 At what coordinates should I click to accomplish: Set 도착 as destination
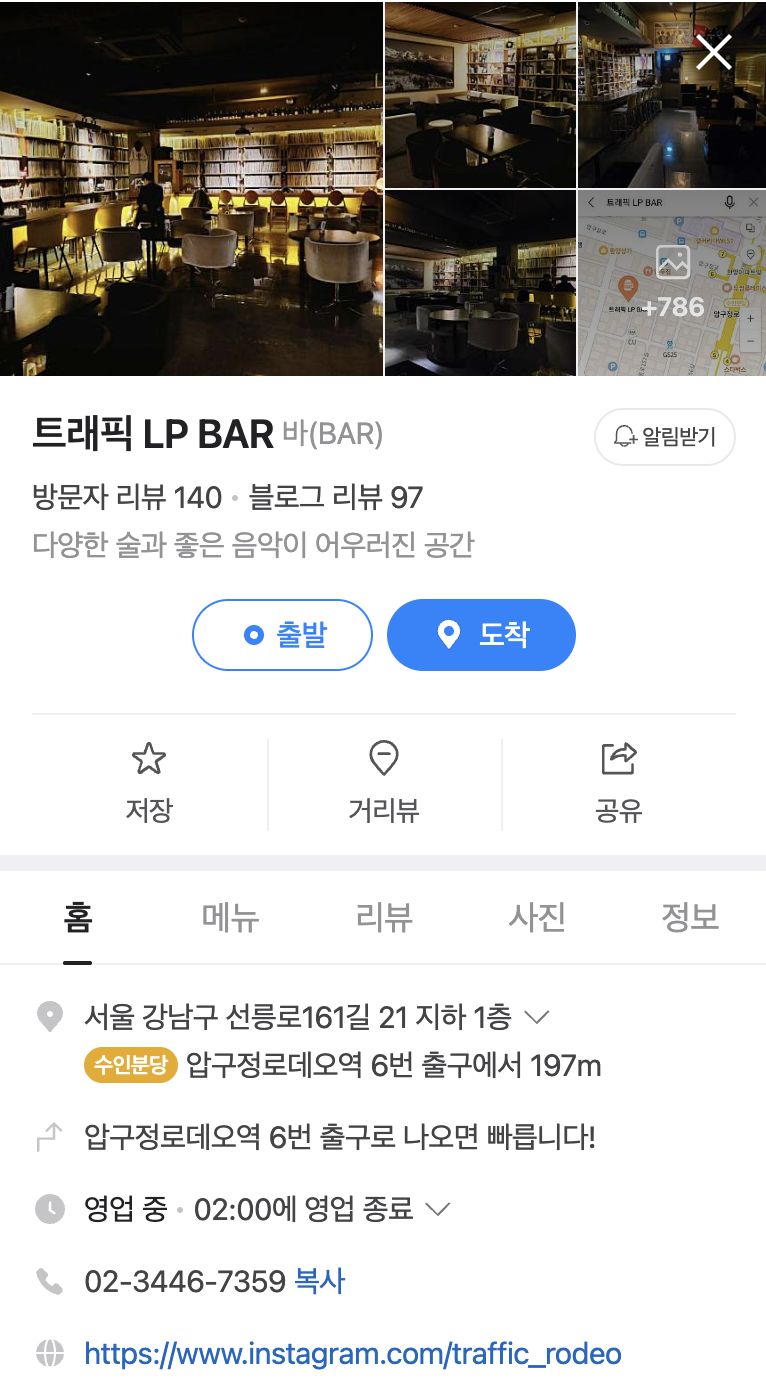pyautogui.click(x=481, y=634)
